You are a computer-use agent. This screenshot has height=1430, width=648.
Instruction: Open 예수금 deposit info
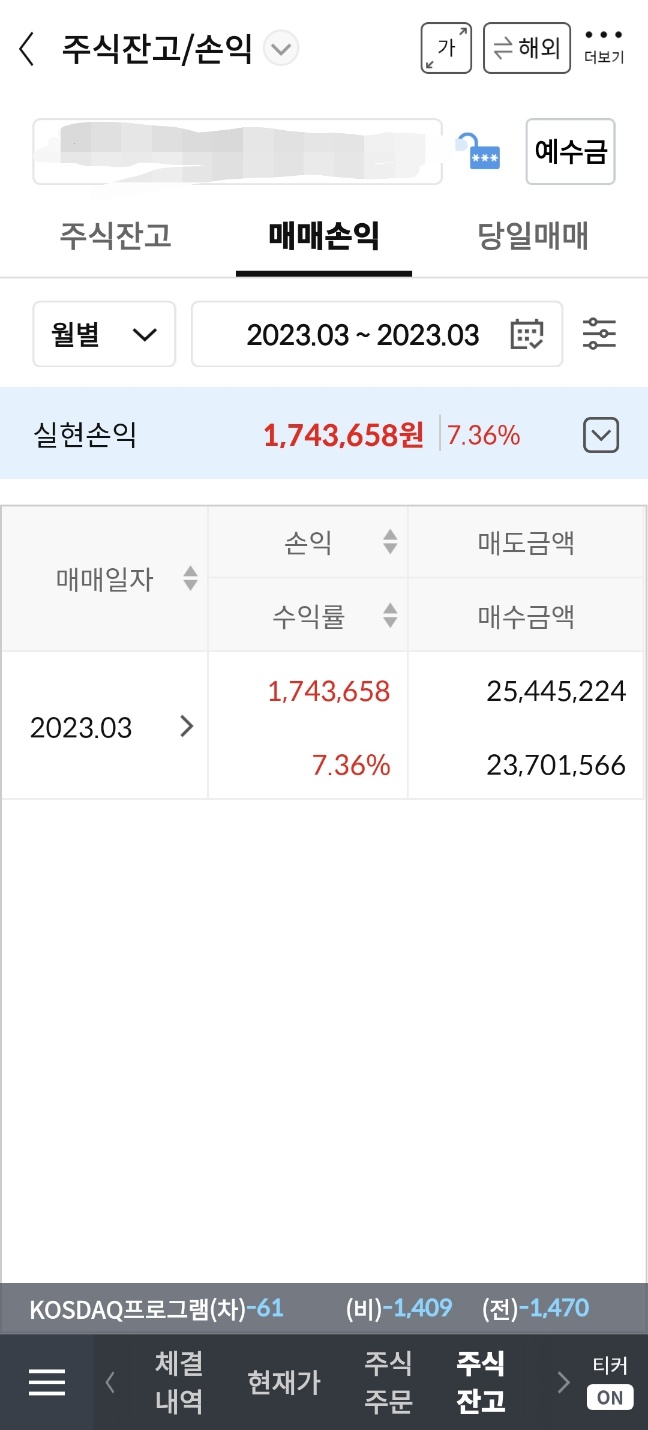point(571,152)
